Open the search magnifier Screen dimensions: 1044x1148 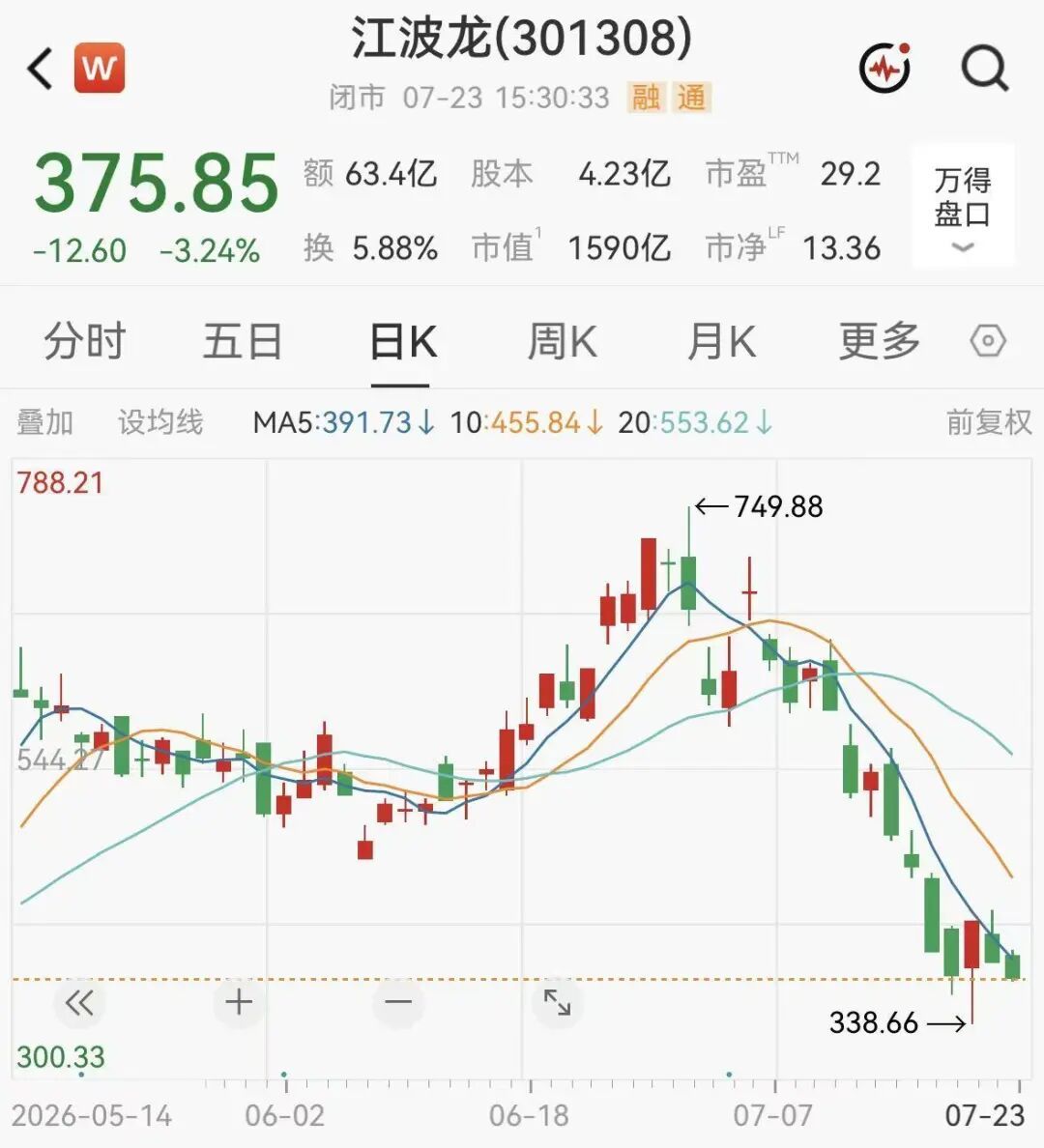[x=985, y=69]
